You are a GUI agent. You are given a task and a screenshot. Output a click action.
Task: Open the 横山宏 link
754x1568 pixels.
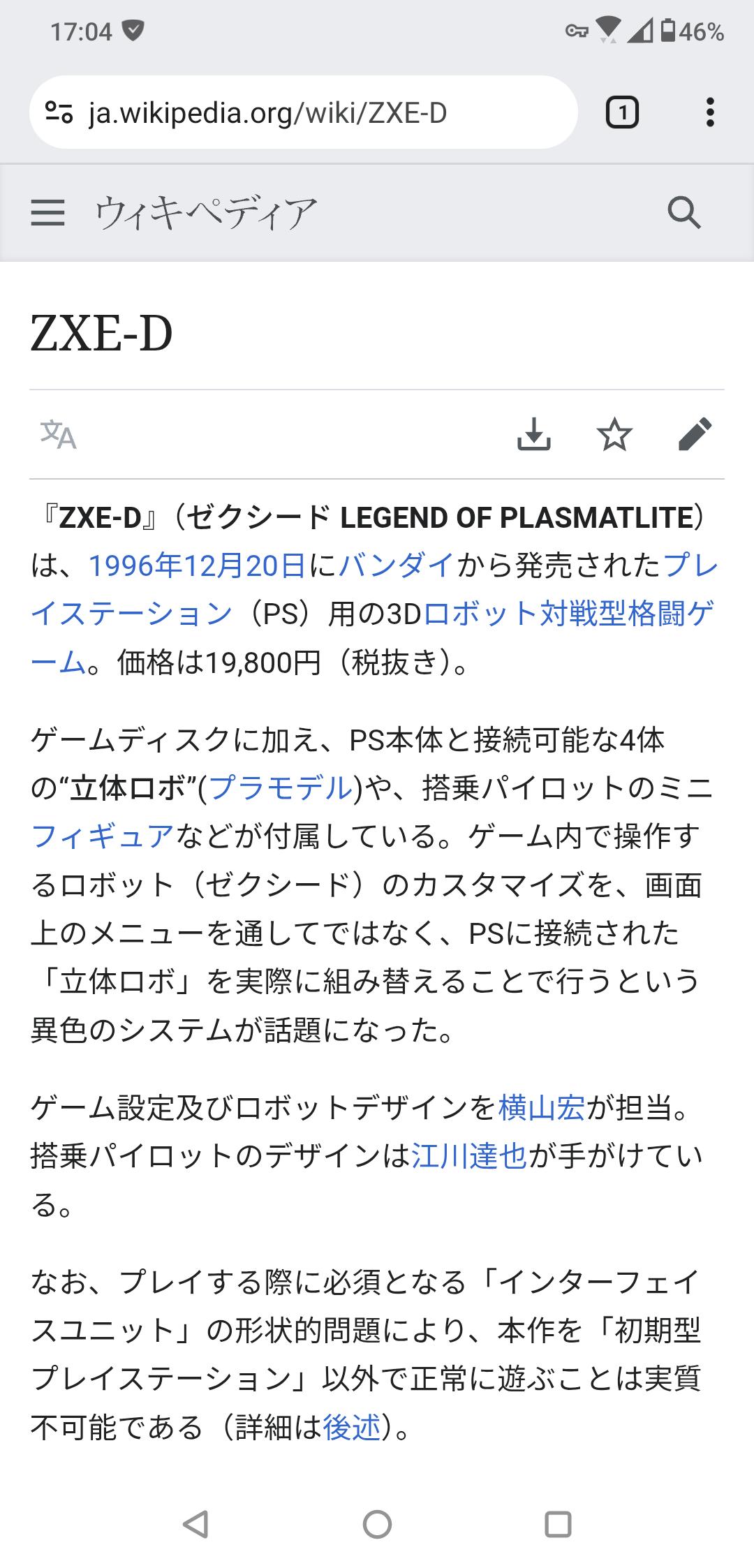541,1108
